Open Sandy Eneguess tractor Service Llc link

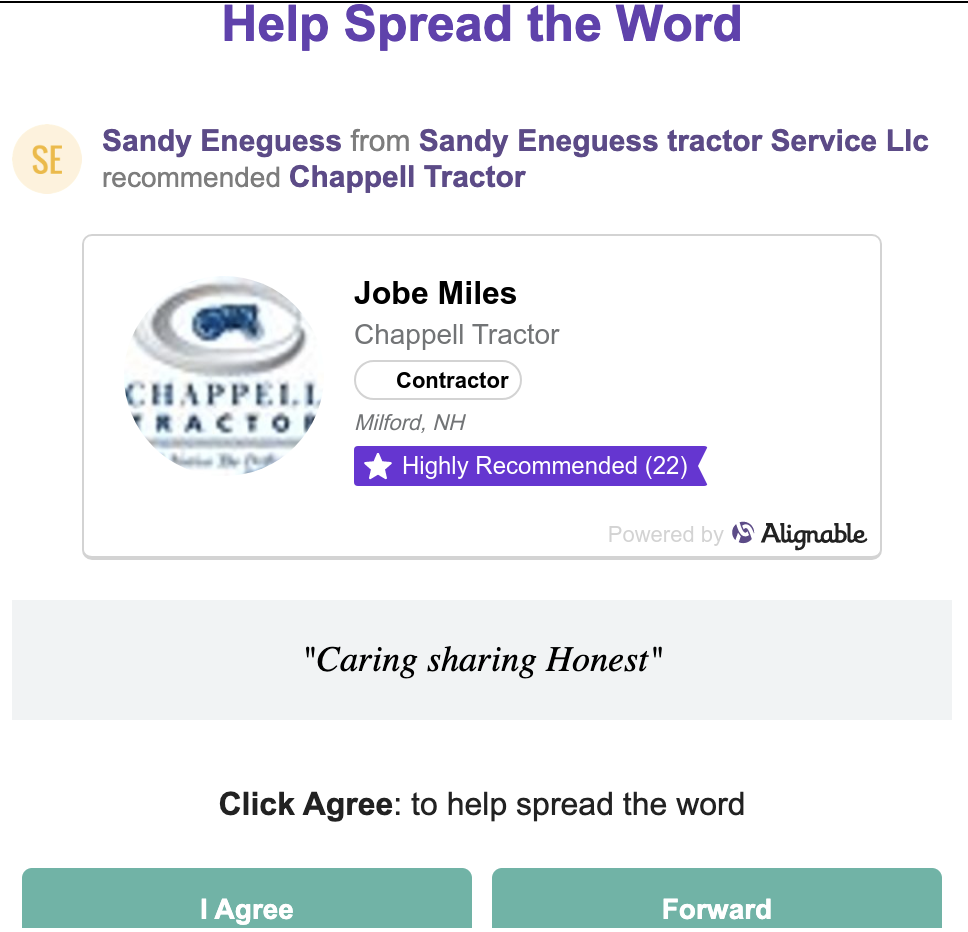[x=673, y=141]
